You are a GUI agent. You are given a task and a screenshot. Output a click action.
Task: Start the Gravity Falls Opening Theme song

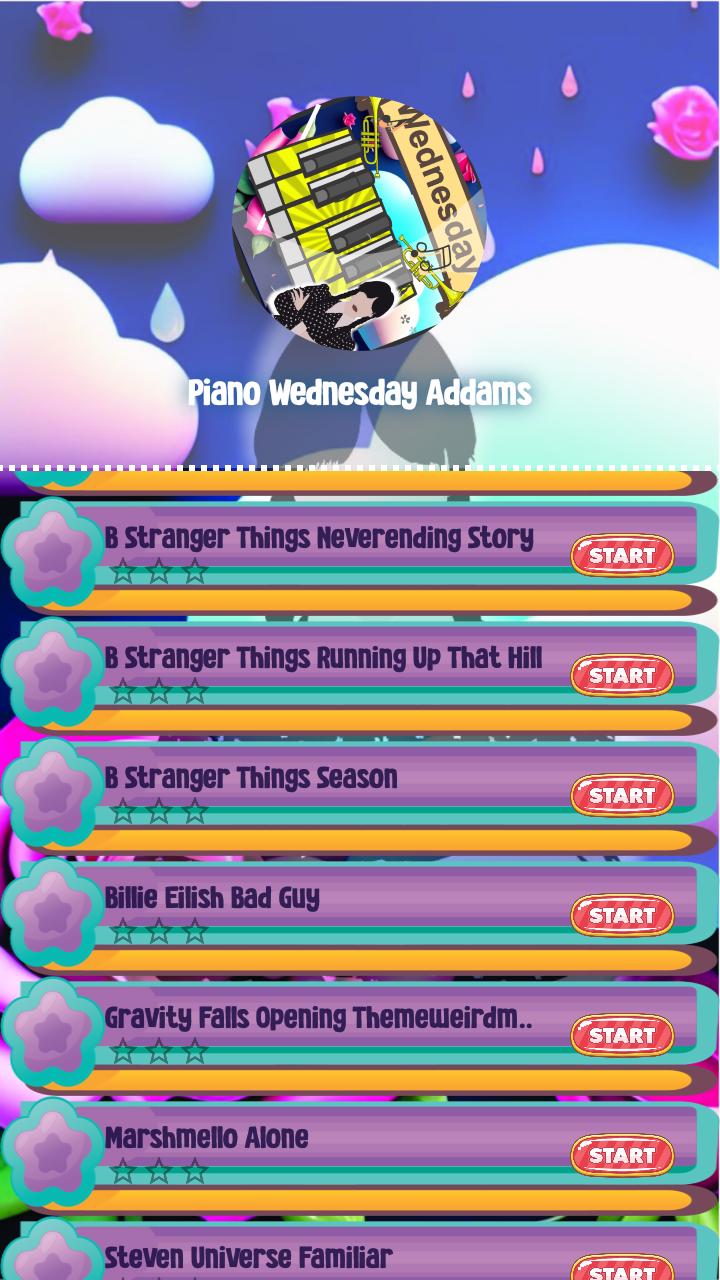coord(622,1035)
